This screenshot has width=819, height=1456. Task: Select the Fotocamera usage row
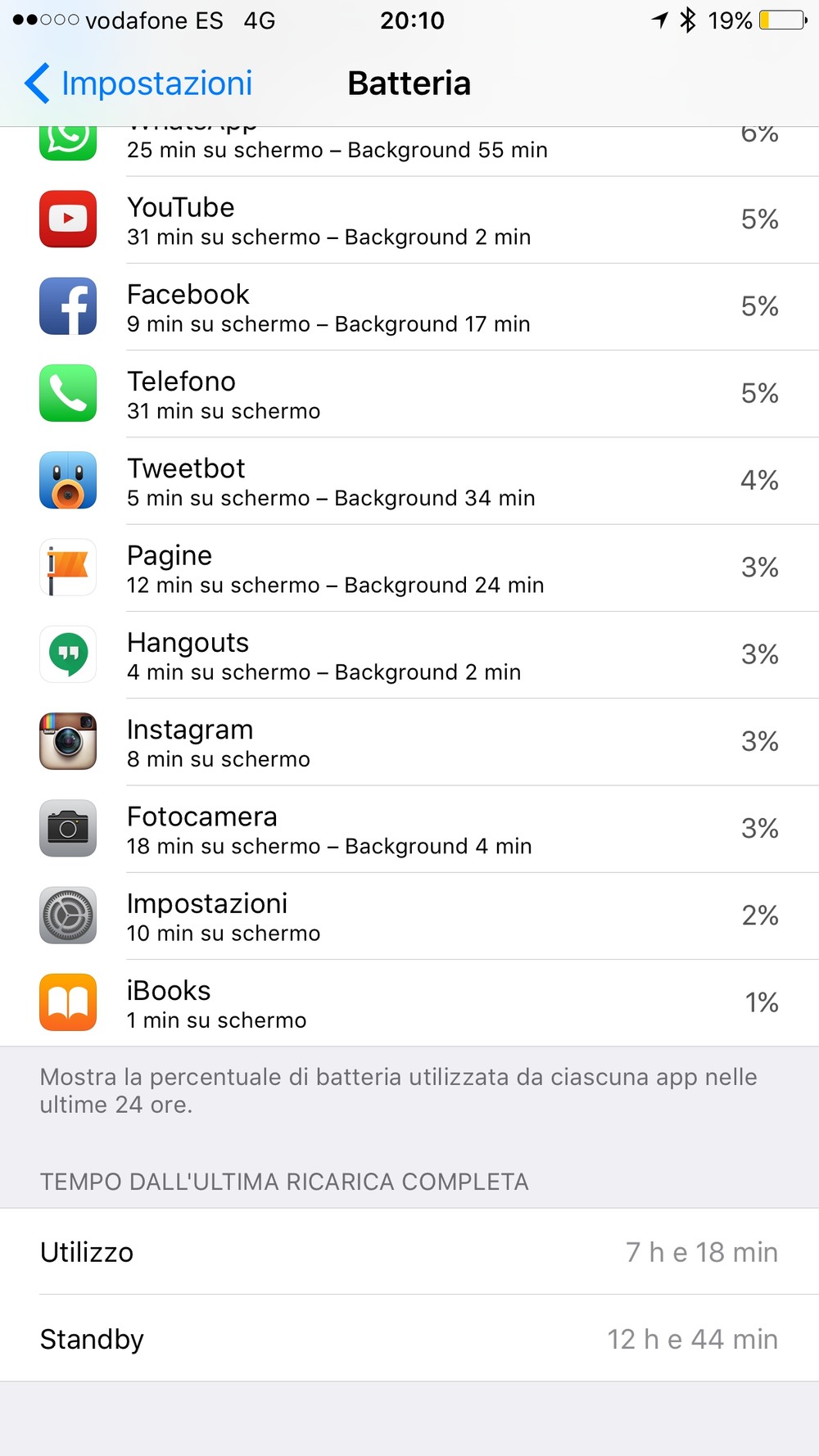pos(409,829)
